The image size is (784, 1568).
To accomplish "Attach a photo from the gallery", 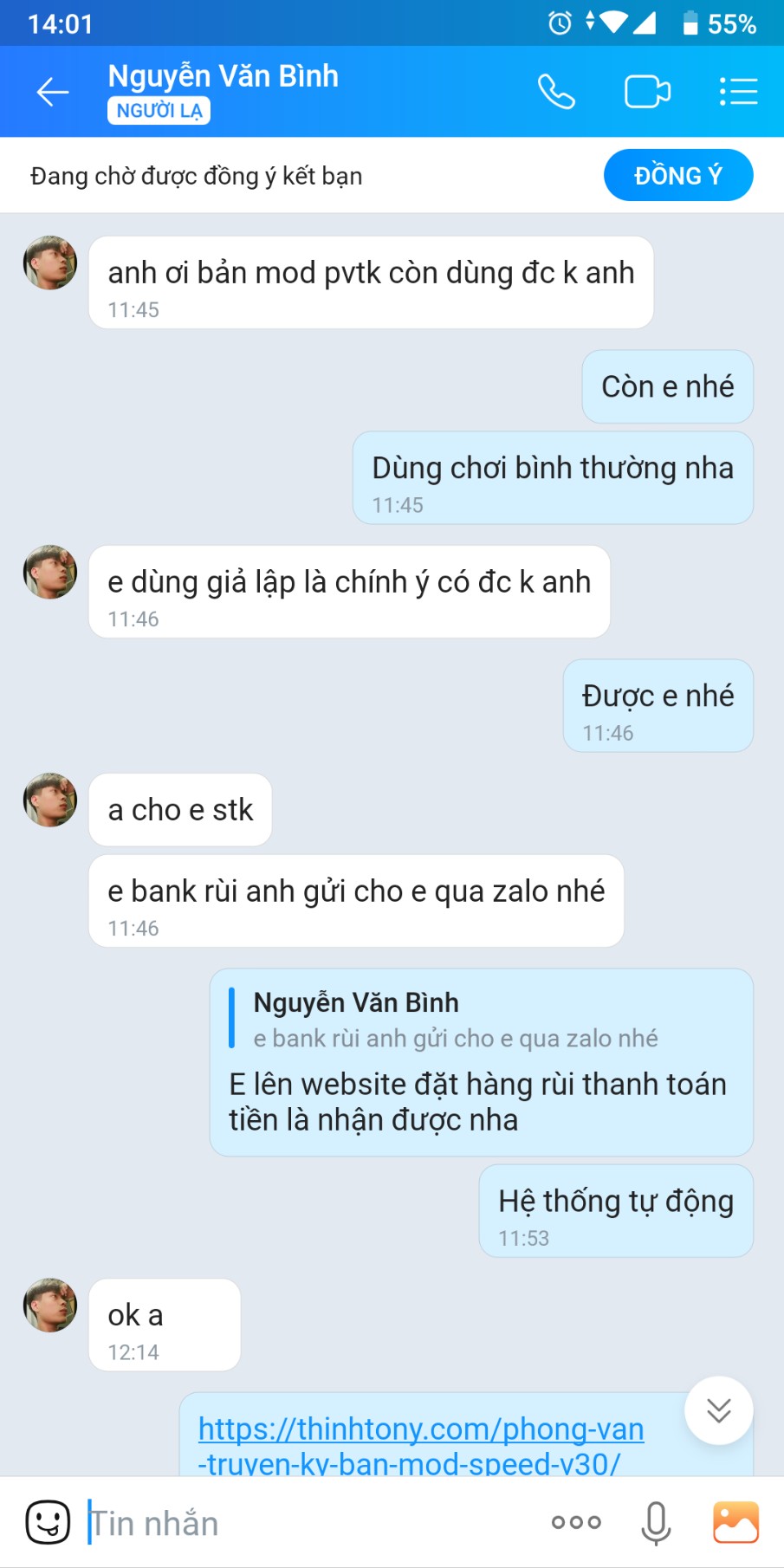I will (735, 1522).
